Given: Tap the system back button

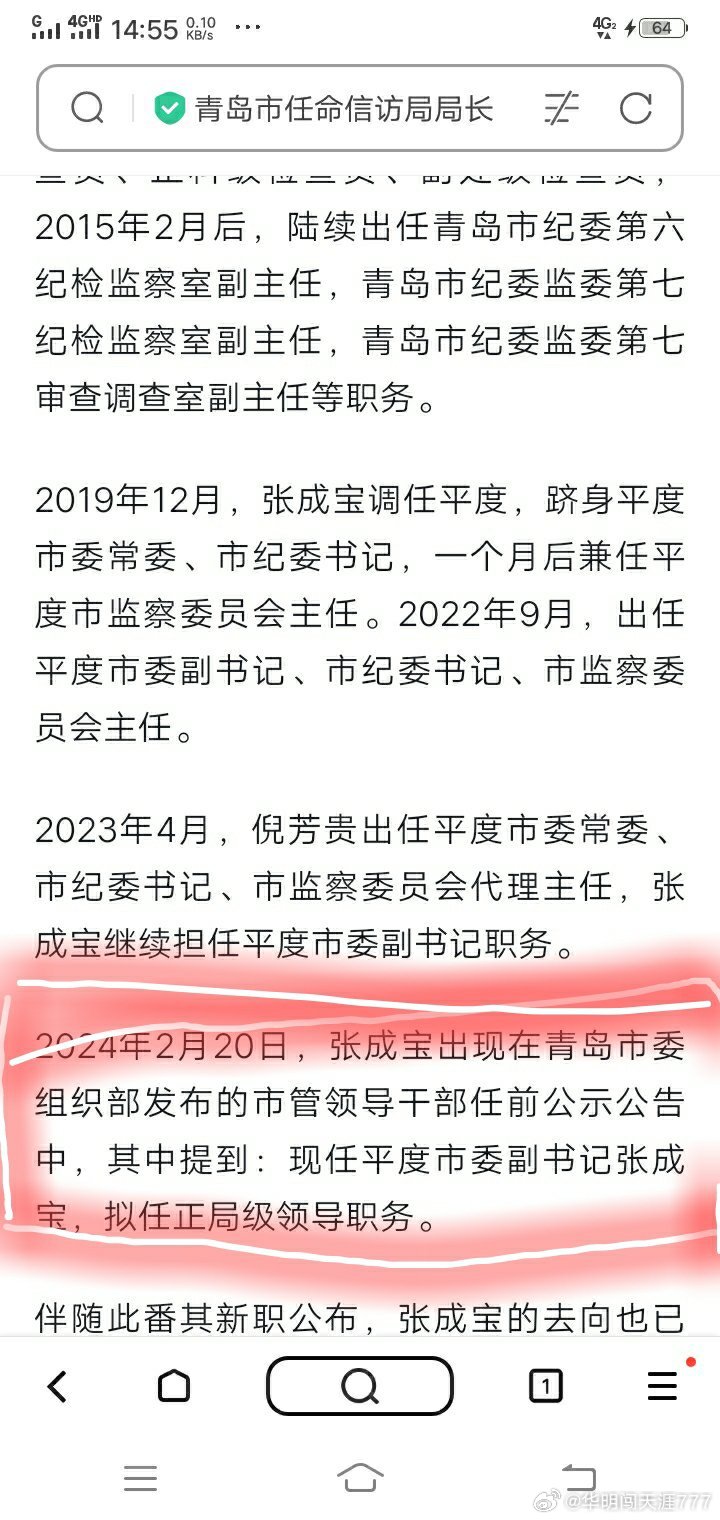Looking at the screenshot, I should (579, 1478).
